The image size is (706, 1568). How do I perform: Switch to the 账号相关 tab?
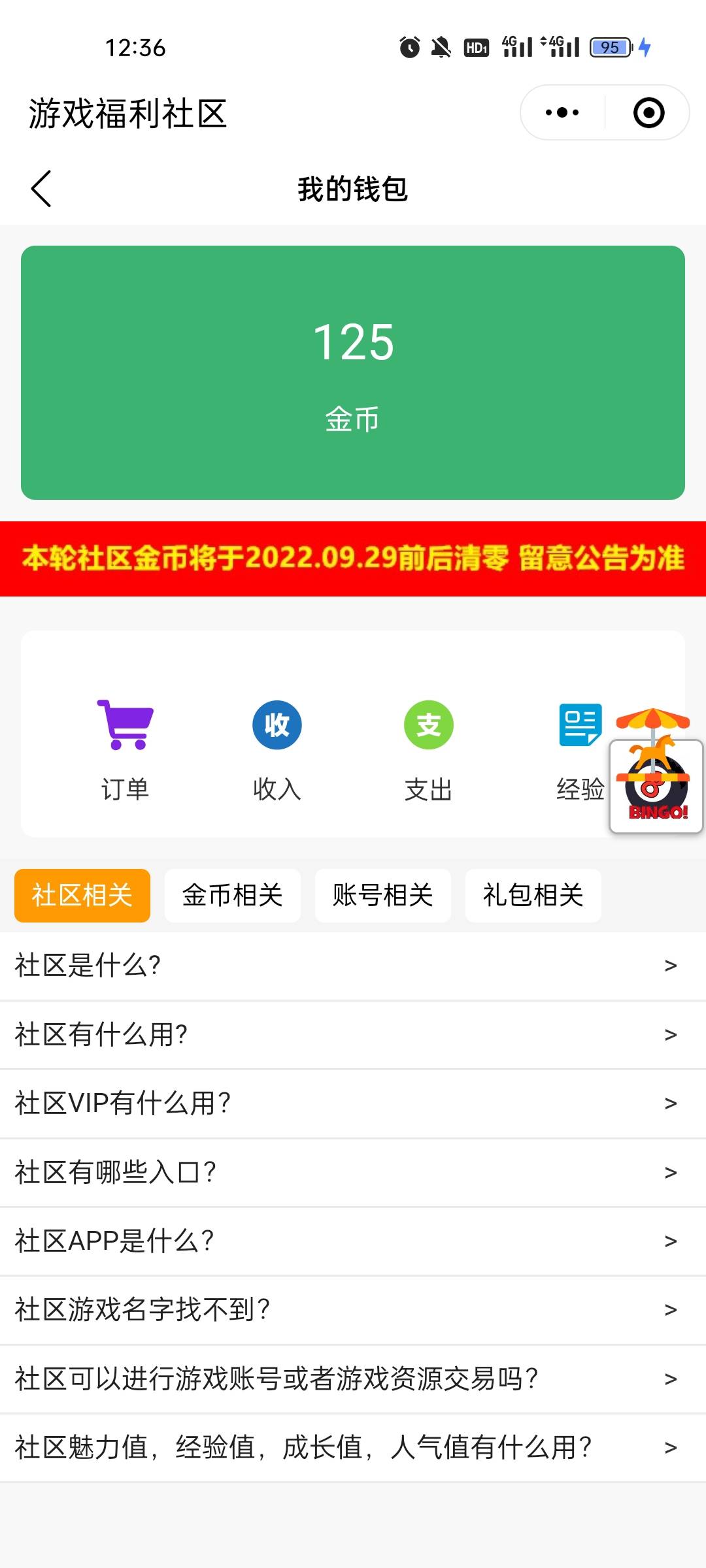pos(382,895)
